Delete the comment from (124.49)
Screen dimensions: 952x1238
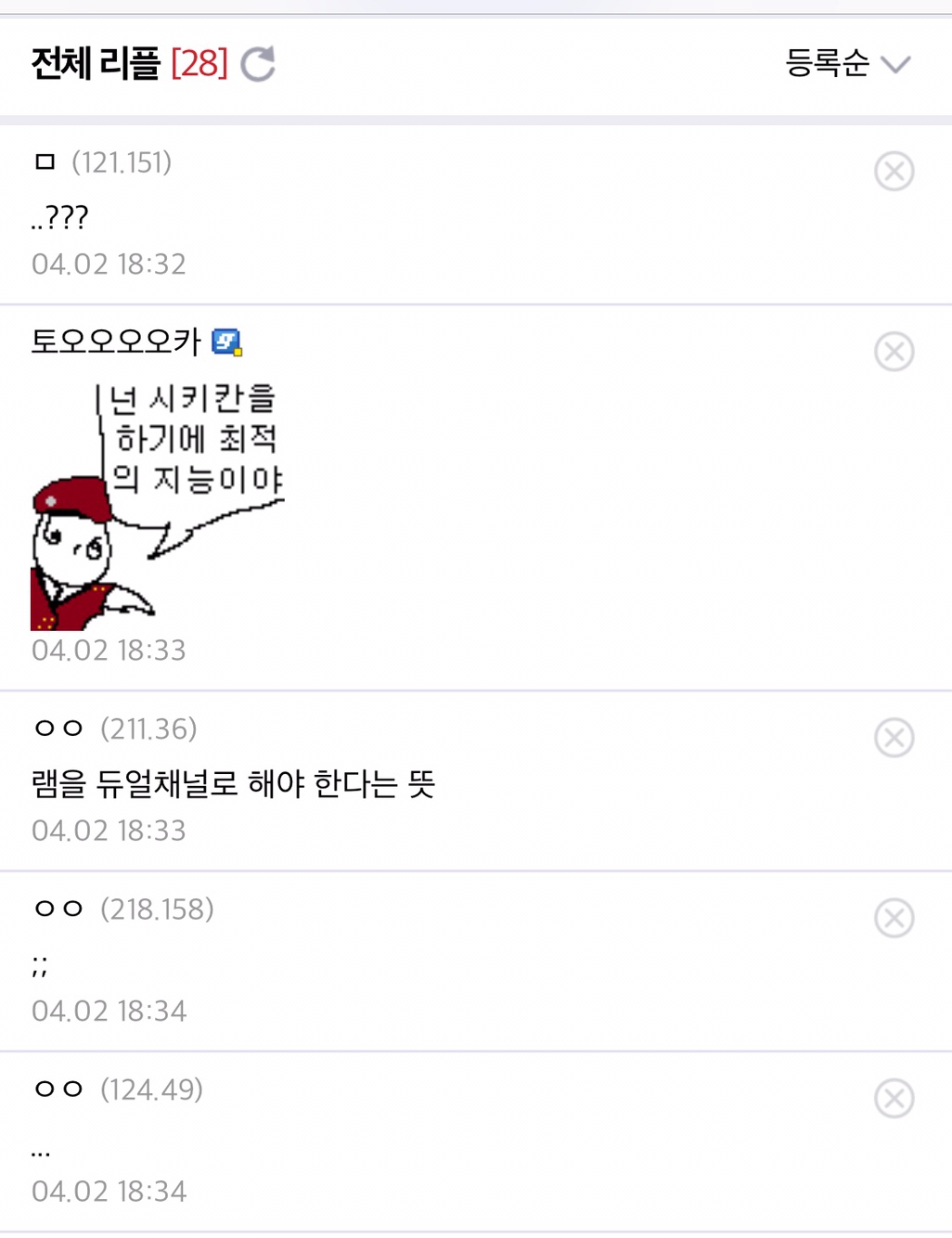[x=894, y=1099]
